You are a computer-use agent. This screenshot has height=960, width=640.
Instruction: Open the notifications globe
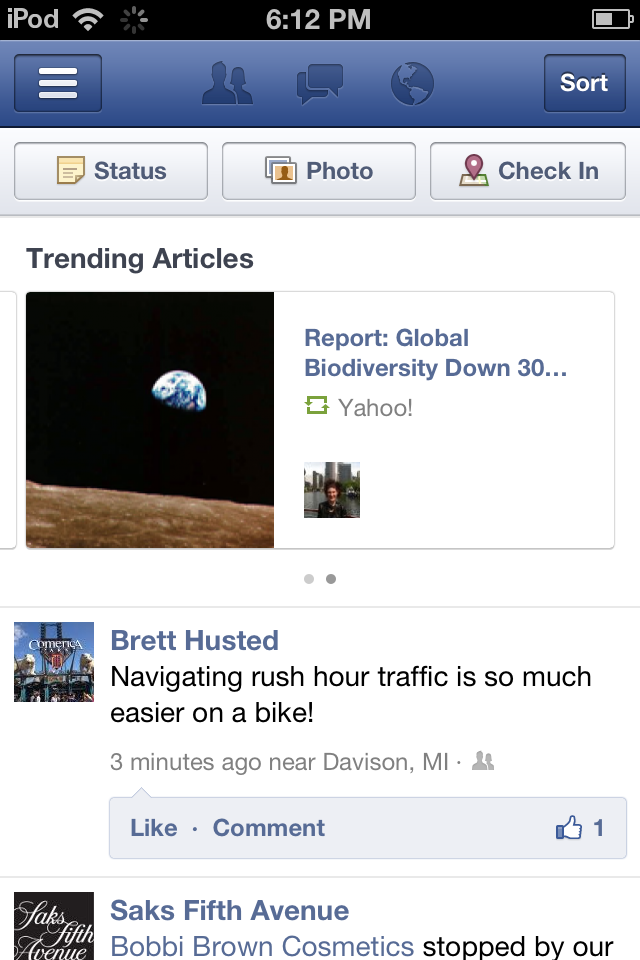(x=412, y=83)
